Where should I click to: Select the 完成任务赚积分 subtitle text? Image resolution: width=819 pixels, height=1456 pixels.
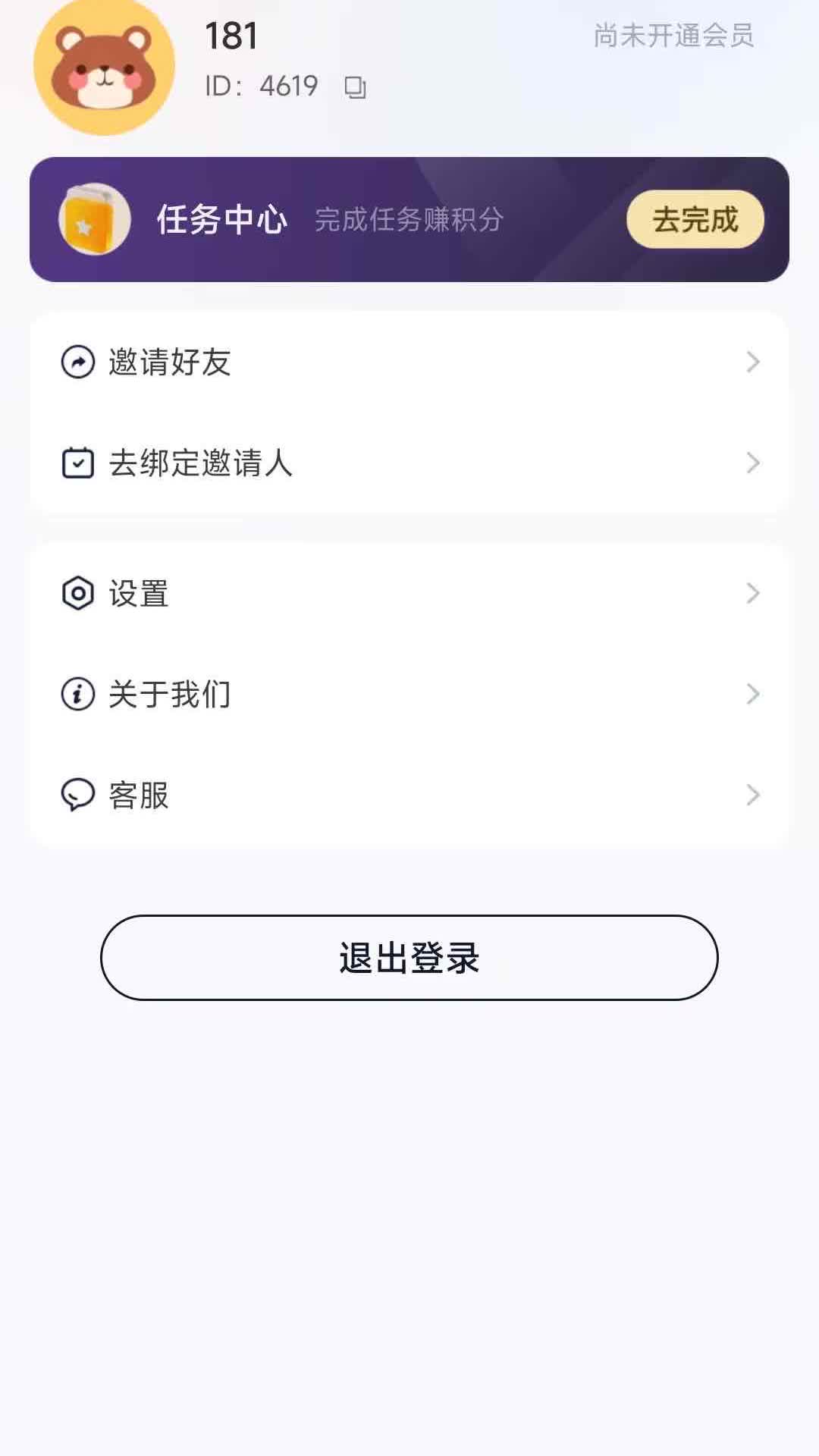[x=409, y=221]
